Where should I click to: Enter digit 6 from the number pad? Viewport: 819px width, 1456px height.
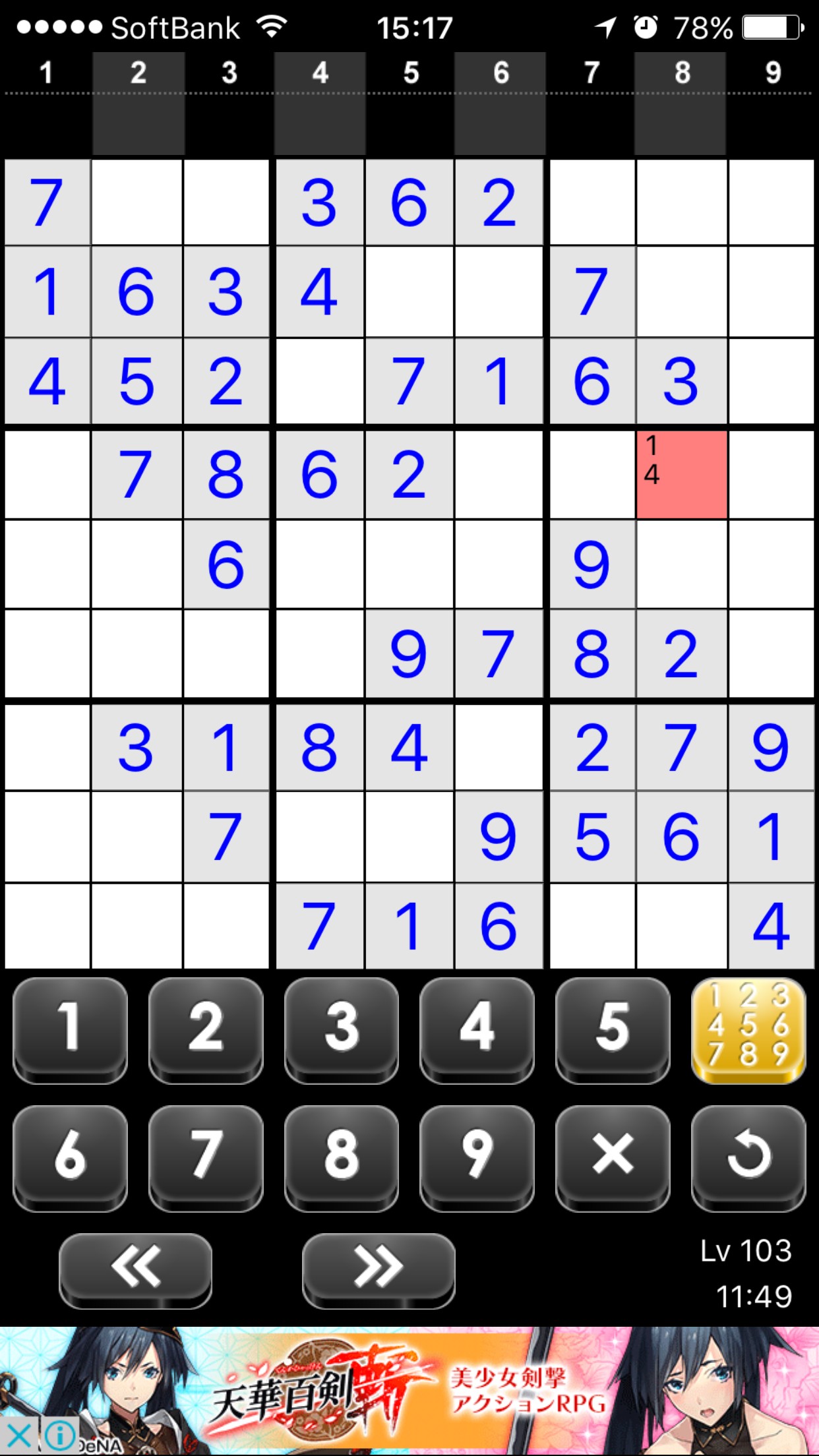(70, 1158)
